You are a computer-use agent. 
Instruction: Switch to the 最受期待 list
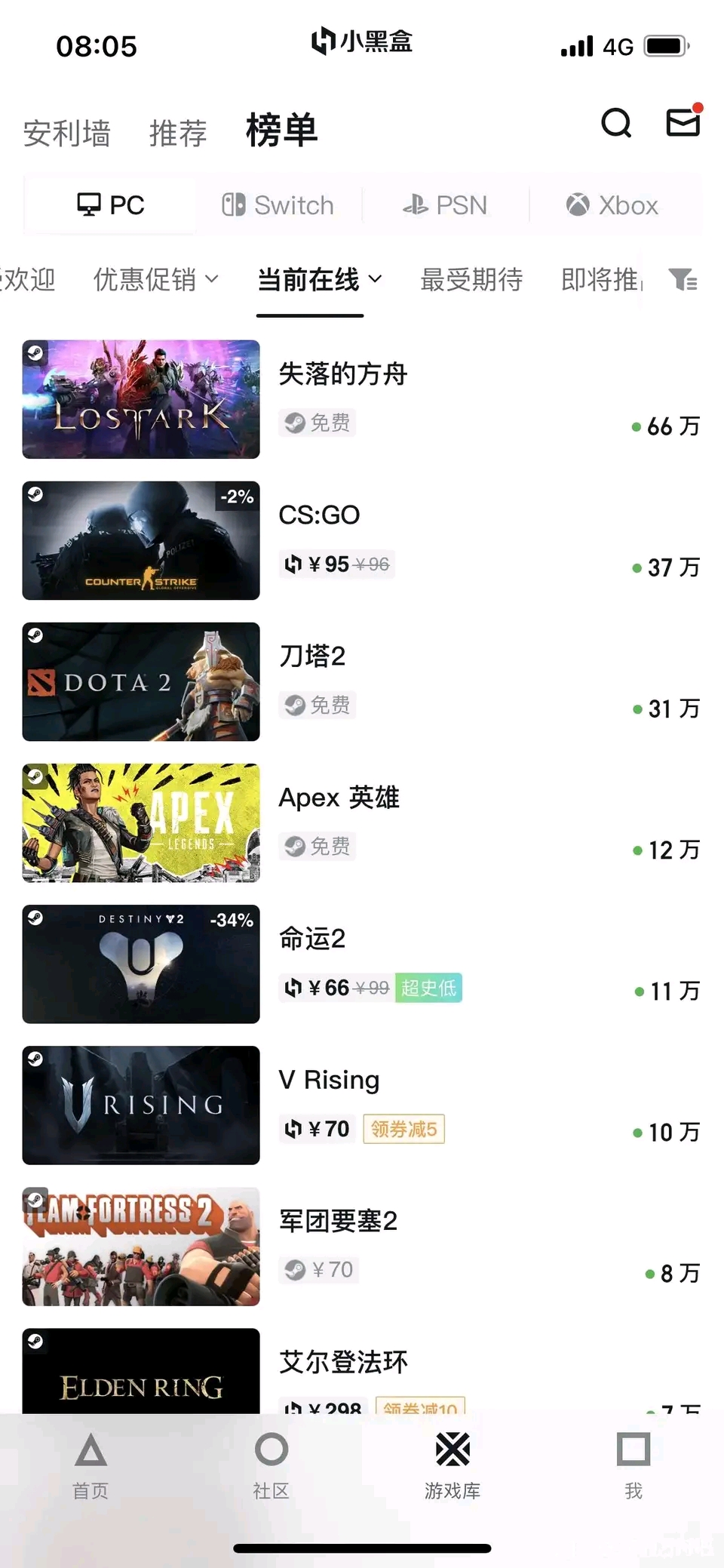click(471, 279)
